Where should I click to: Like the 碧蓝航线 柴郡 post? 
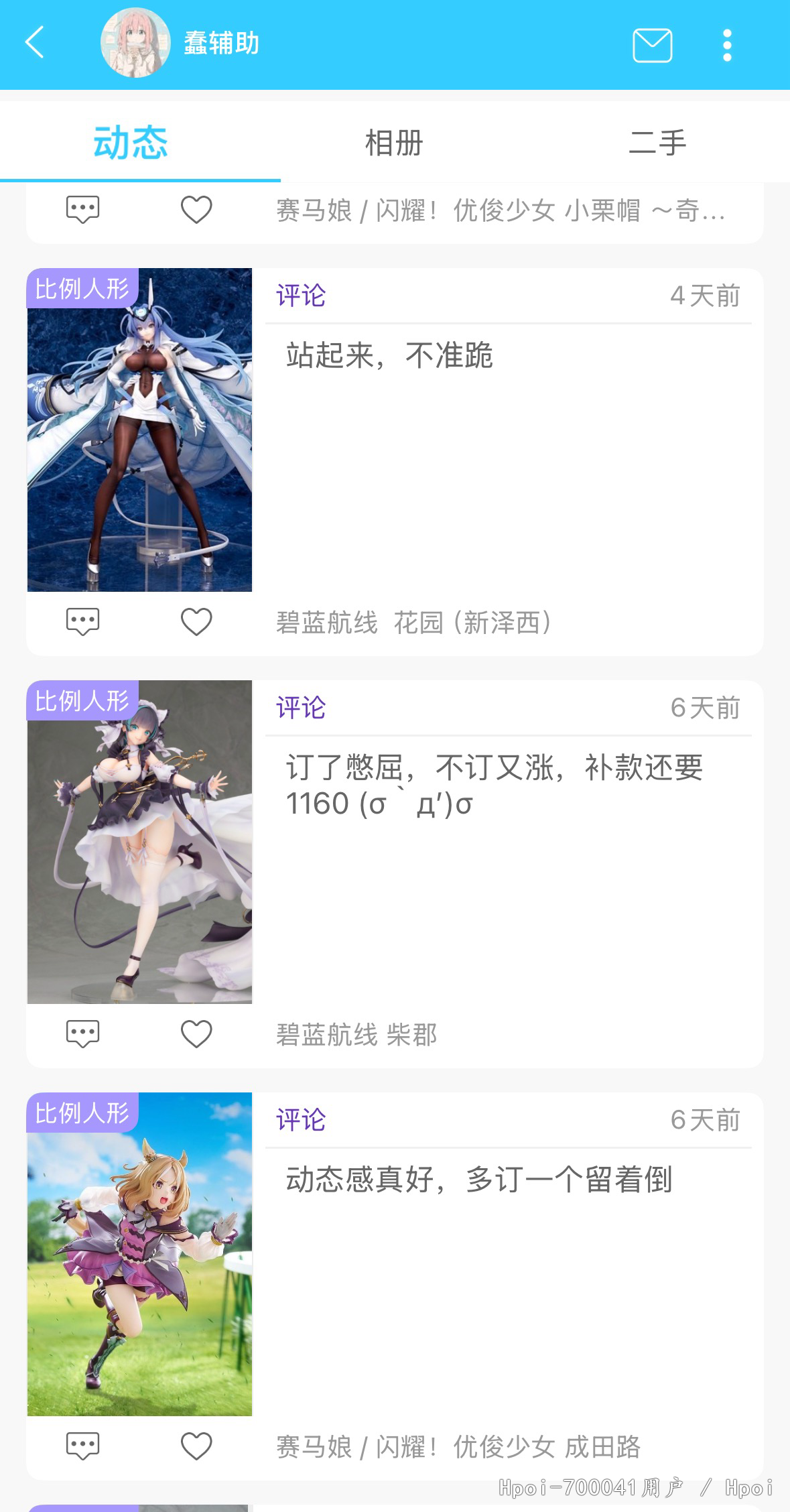196,1034
